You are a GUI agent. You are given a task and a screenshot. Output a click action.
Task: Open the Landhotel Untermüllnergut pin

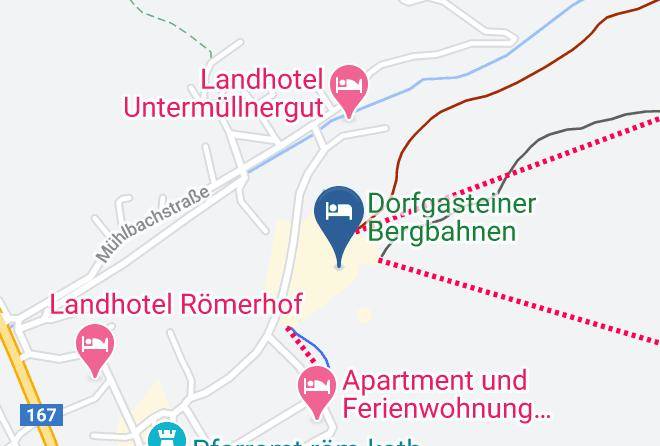point(349,90)
